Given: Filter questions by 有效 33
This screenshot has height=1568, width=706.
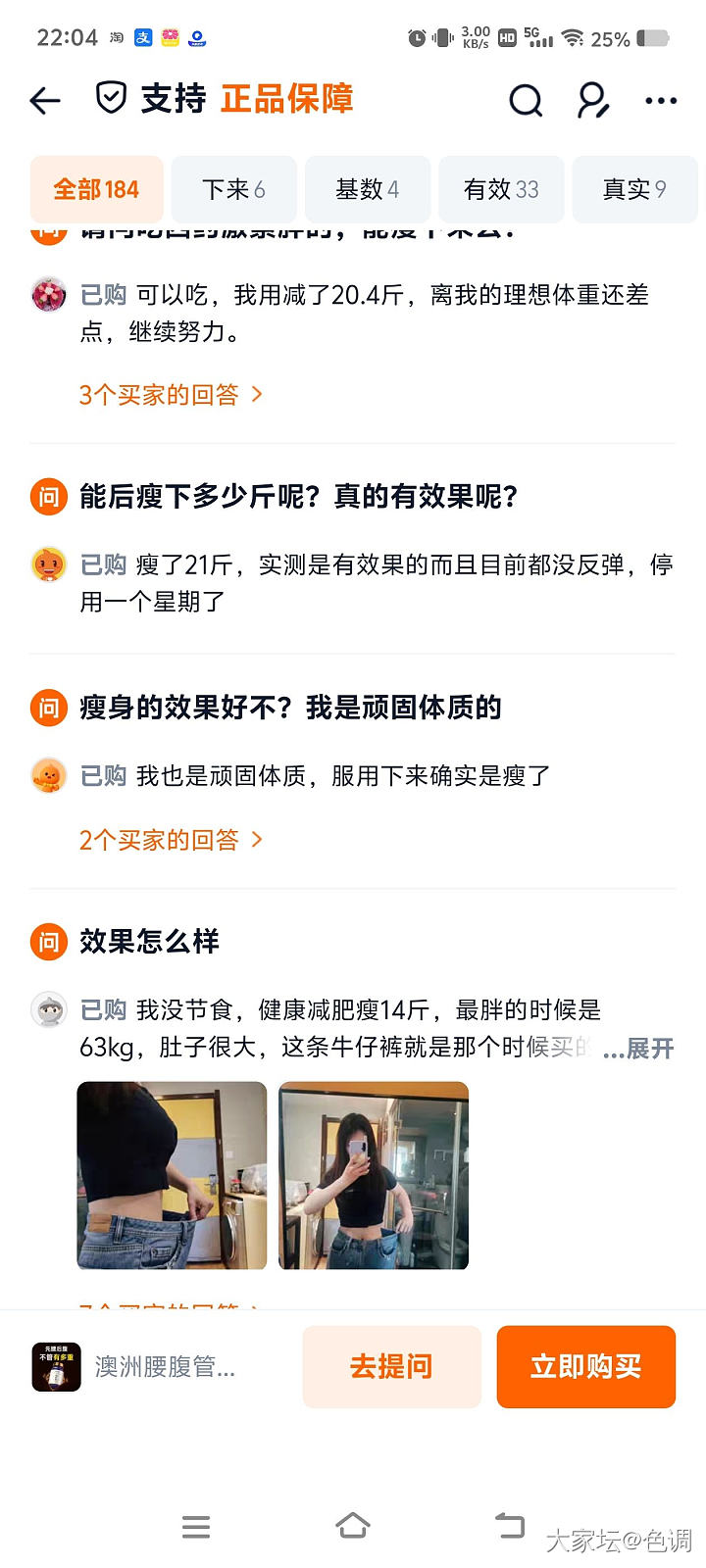Looking at the screenshot, I should [501, 189].
